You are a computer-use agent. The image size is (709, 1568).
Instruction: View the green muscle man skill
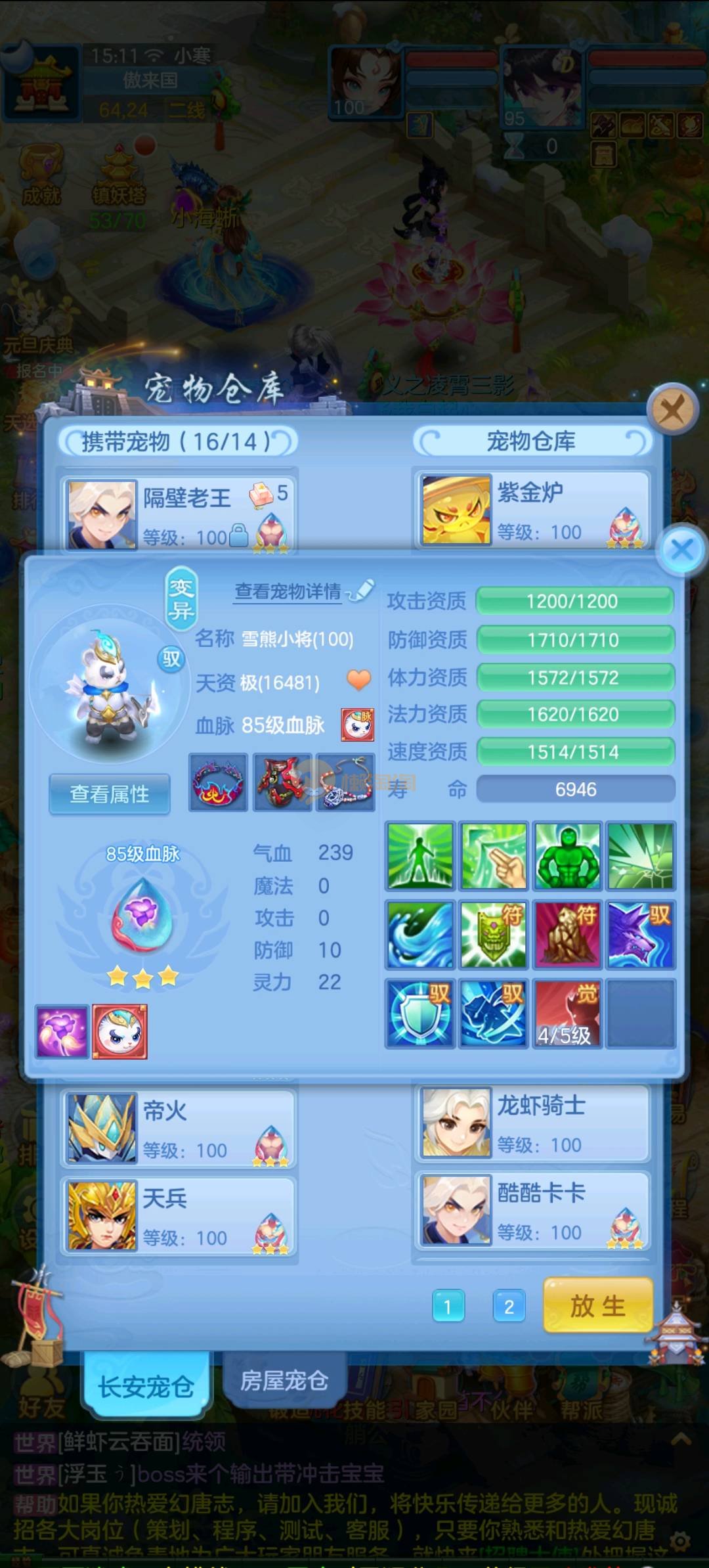point(567,856)
